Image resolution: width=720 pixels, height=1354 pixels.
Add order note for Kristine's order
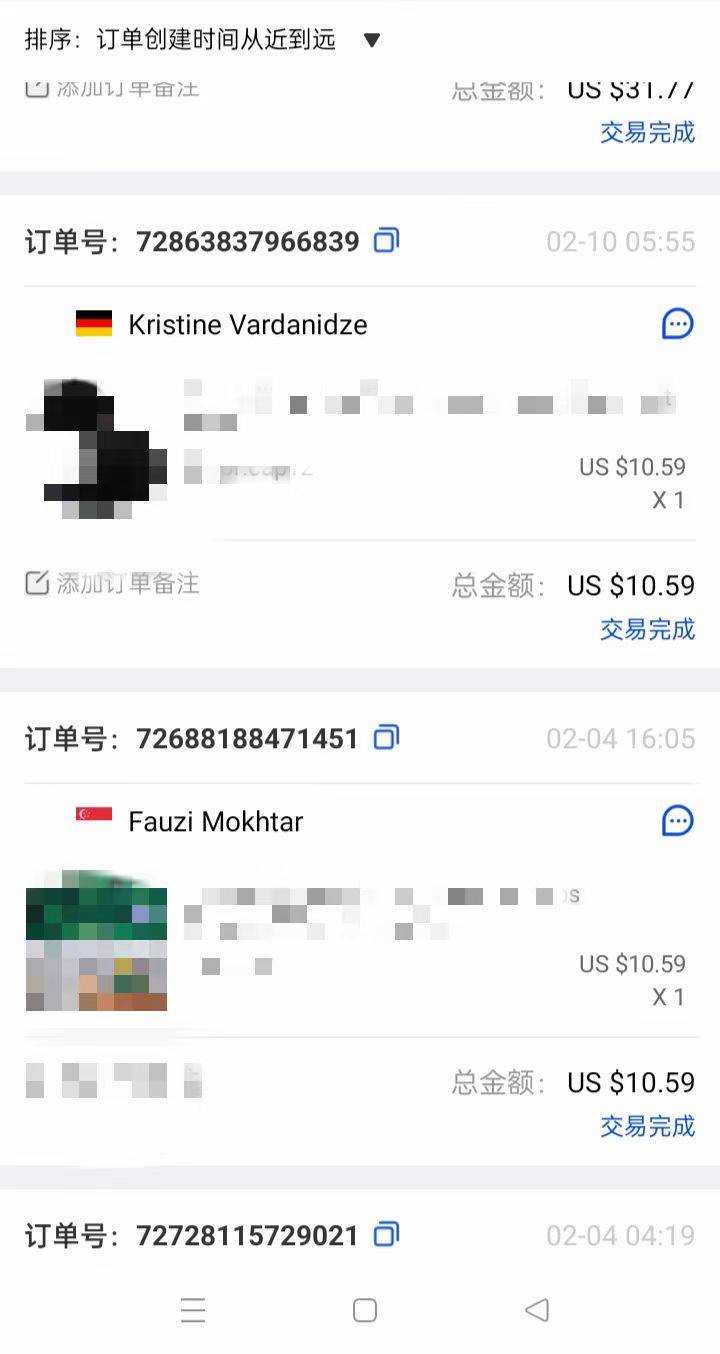click(113, 583)
